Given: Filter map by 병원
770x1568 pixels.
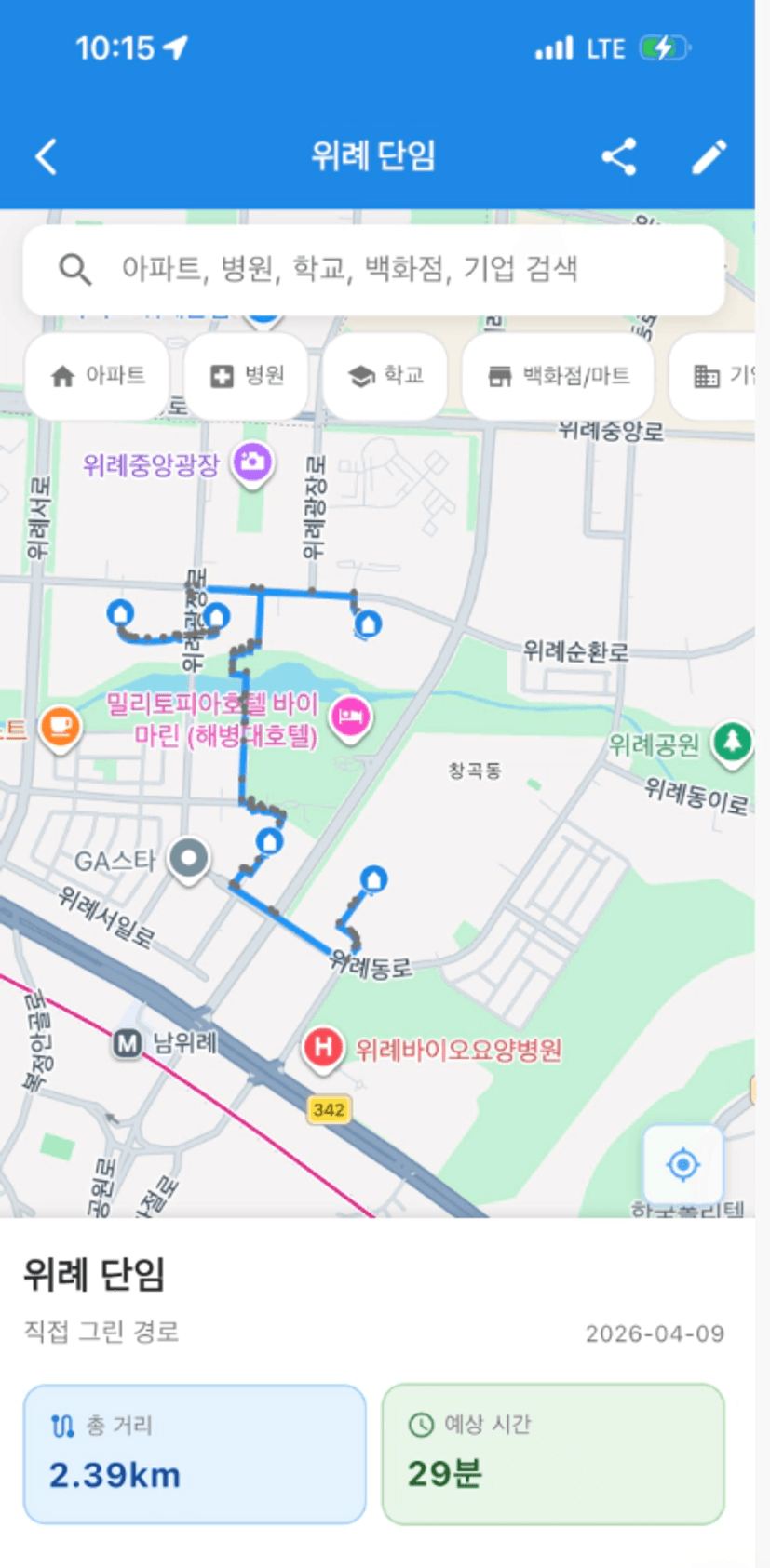Looking at the screenshot, I should pos(247,376).
